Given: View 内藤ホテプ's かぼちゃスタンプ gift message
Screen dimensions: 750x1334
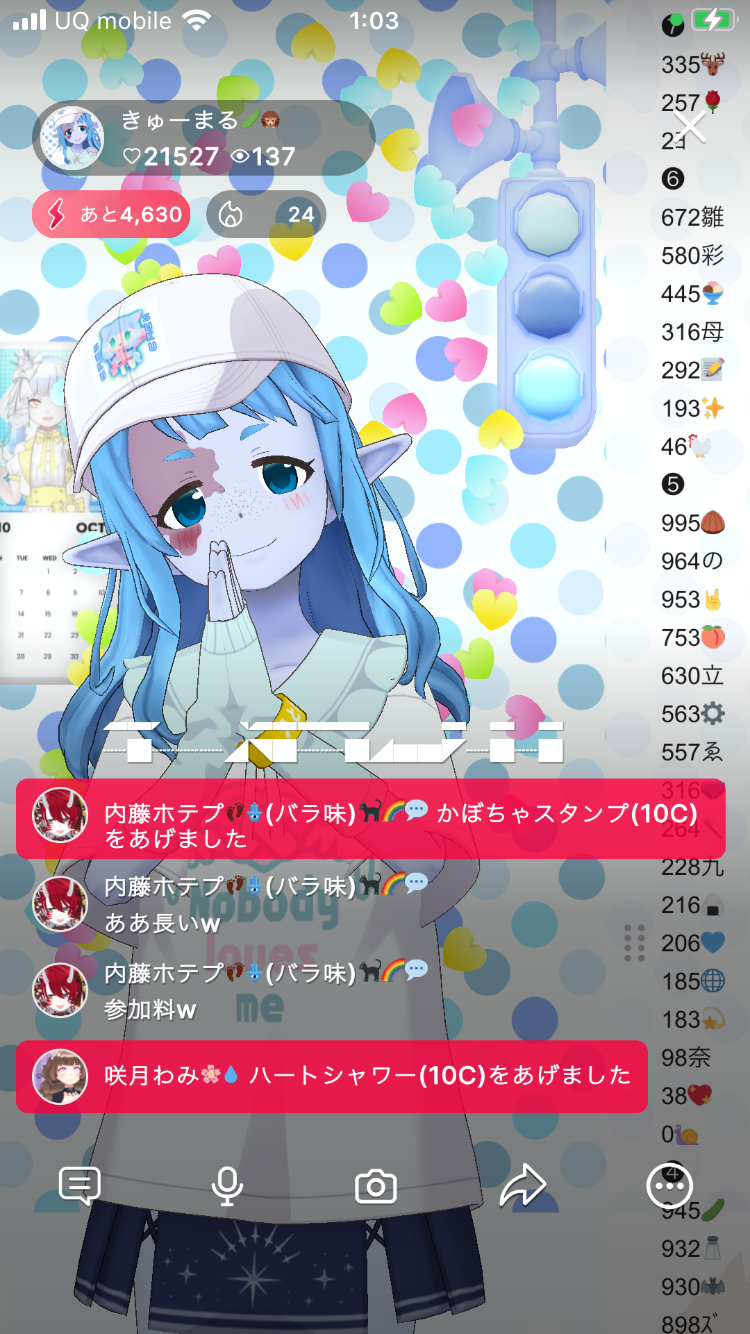Looking at the screenshot, I should click(370, 825).
